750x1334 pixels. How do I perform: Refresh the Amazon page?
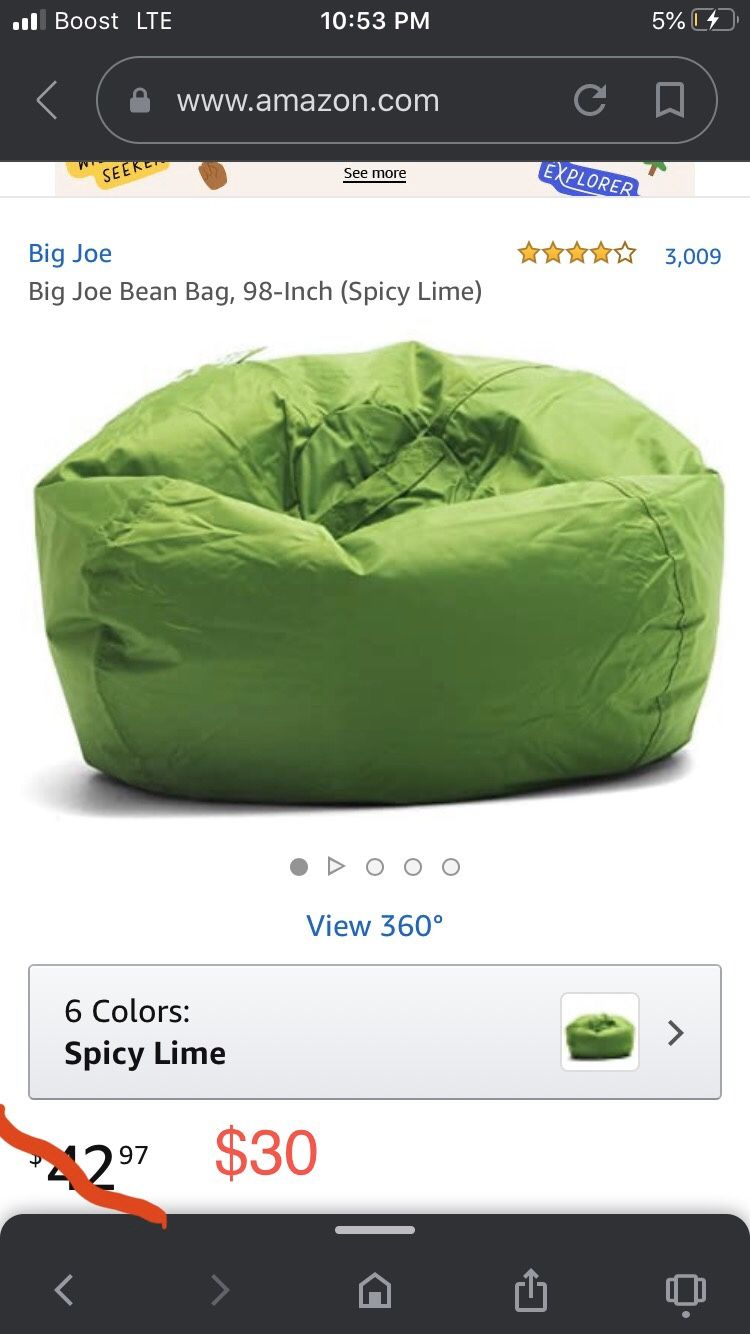592,100
